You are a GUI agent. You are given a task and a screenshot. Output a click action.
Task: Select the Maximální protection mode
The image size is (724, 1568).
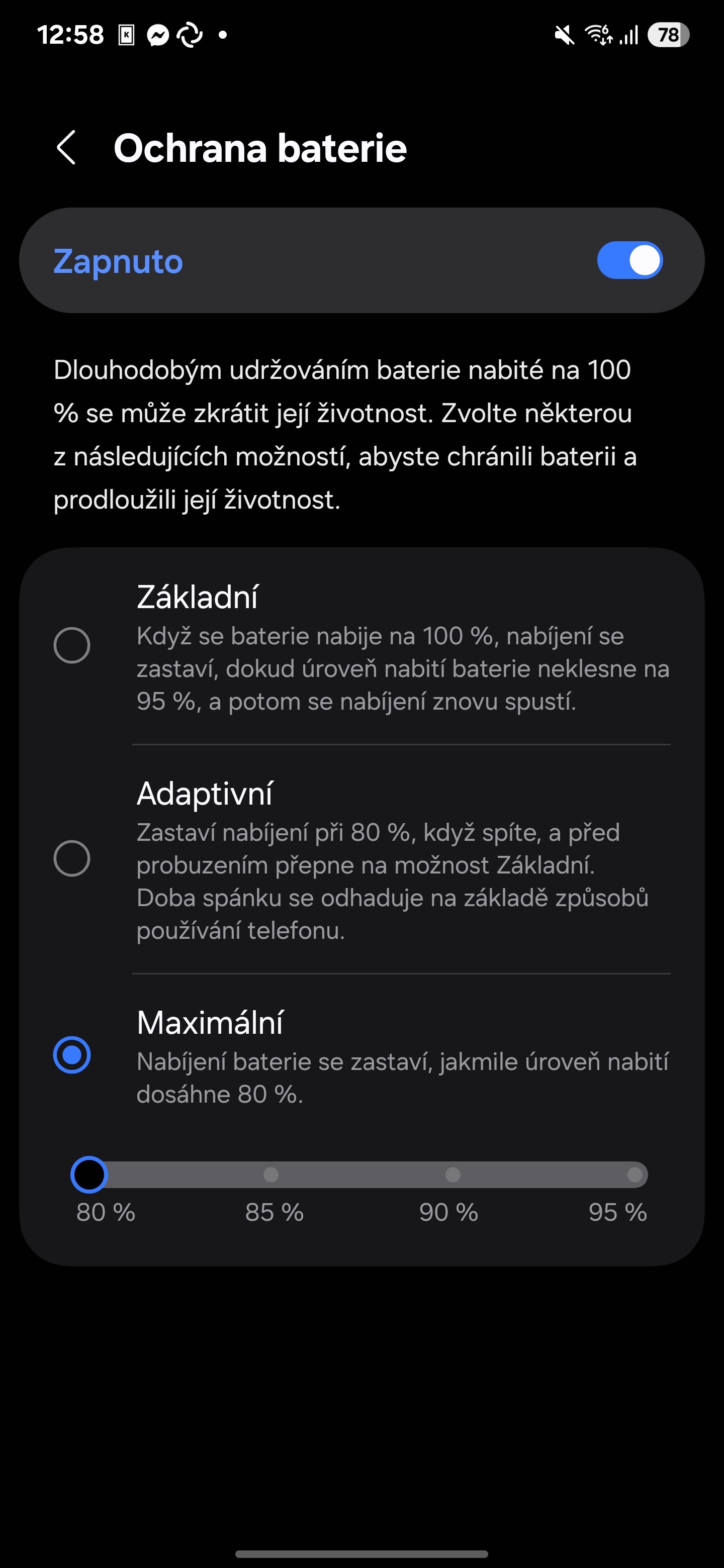pyautogui.click(x=72, y=1055)
